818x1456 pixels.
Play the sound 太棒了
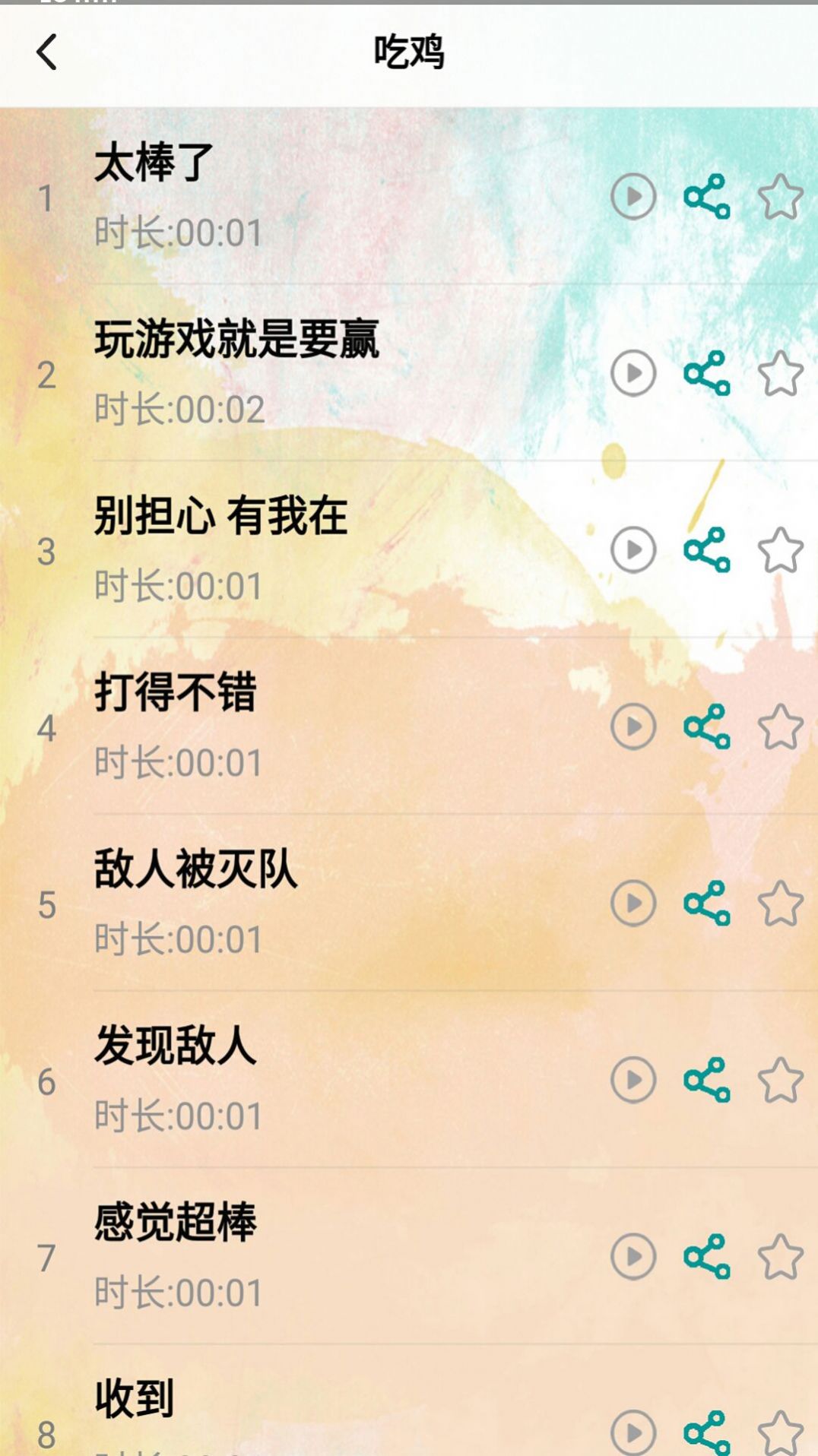tap(633, 198)
